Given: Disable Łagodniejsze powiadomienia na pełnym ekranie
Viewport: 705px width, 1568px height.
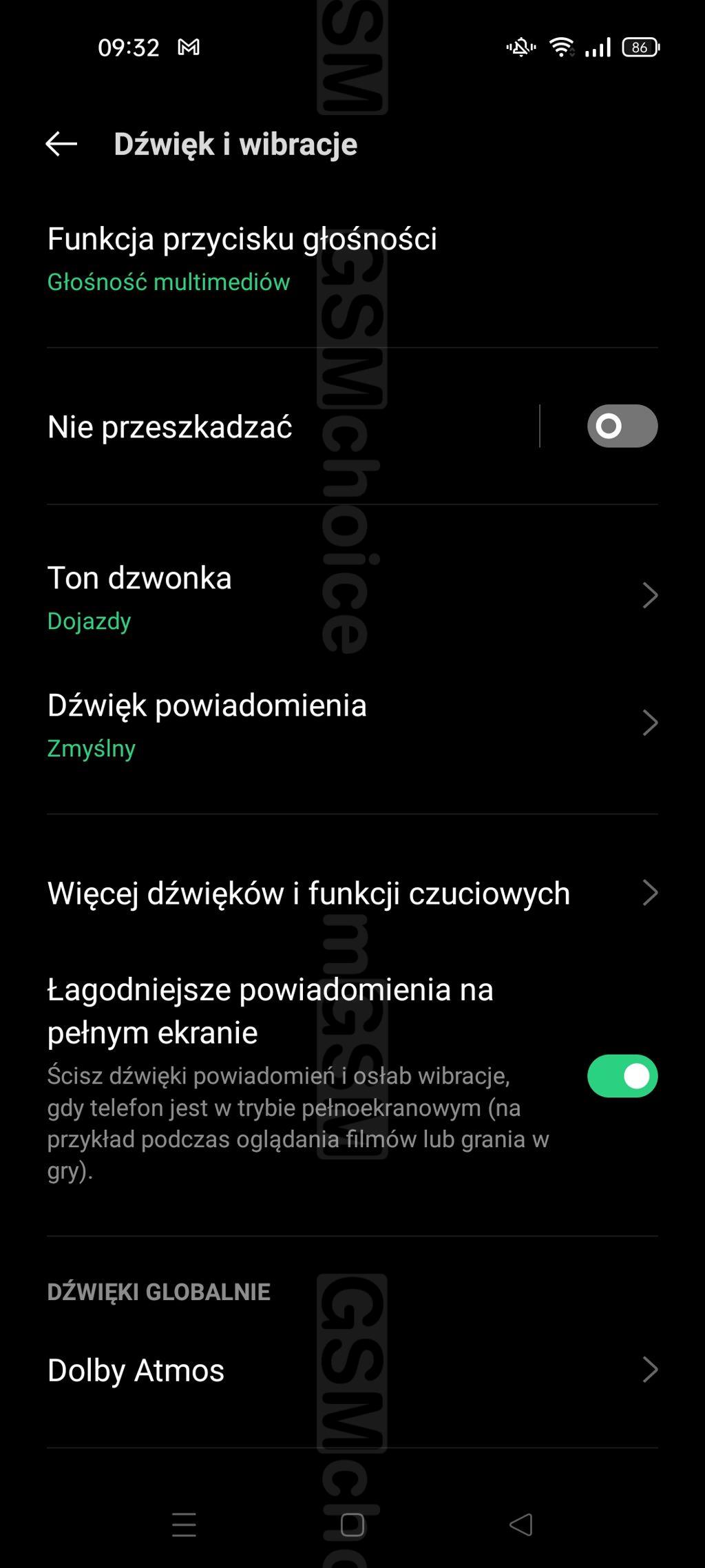Looking at the screenshot, I should pos(622,1076).
